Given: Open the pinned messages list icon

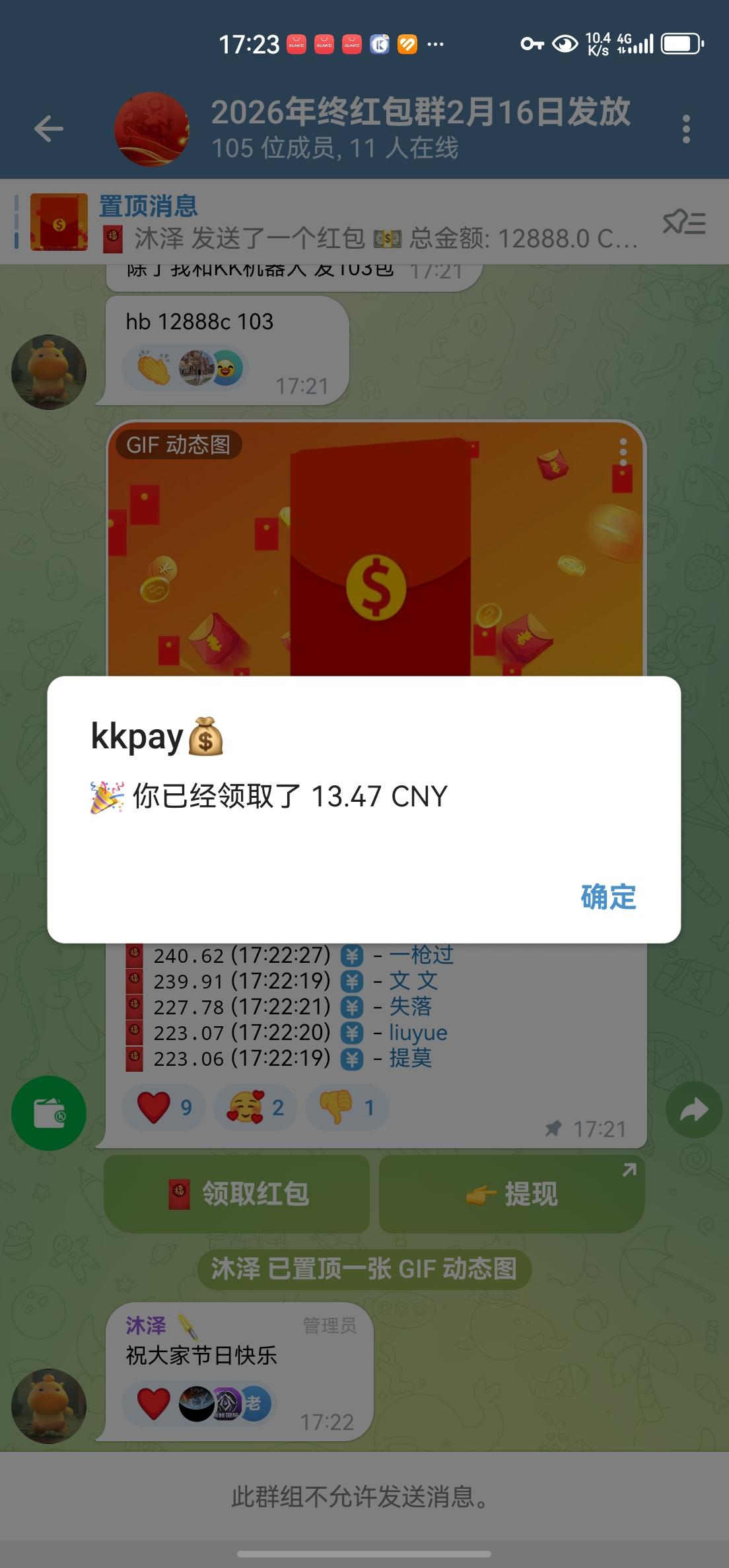Looking at the screenshot, I should [684, 222].
